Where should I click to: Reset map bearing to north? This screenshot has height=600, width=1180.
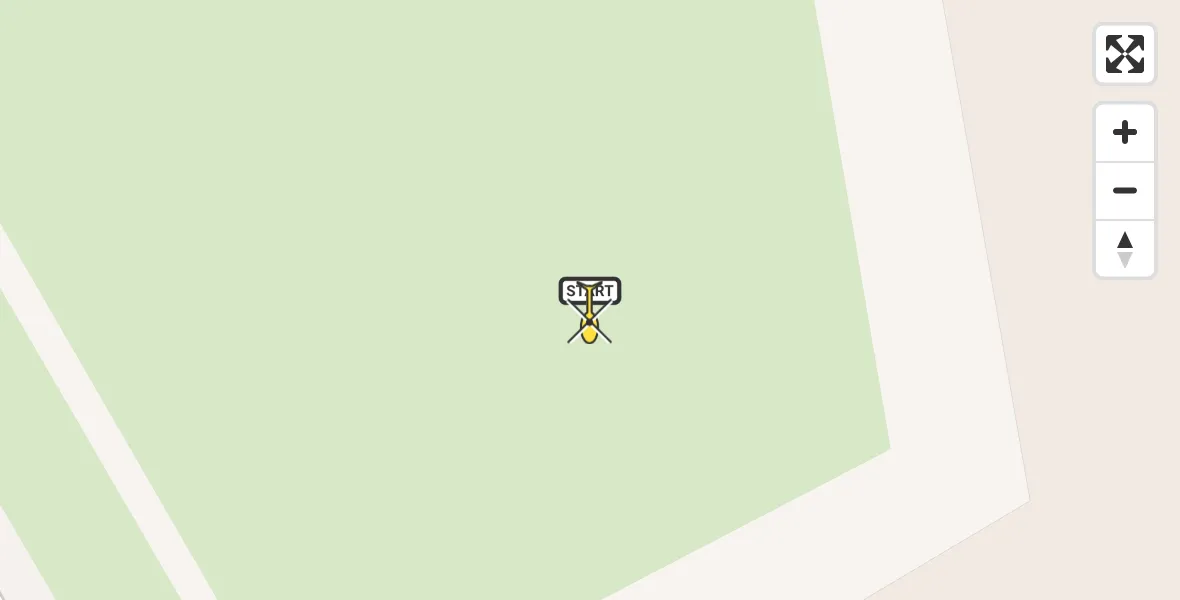(x=1124, y=249)
